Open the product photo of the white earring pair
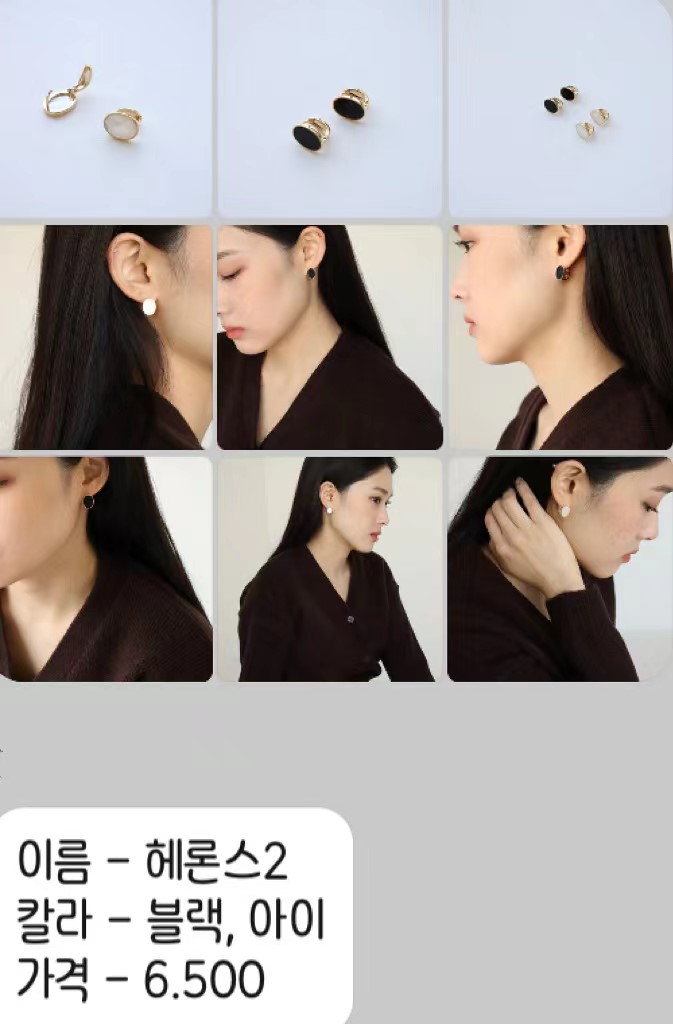Viewport: 673px width, 1024px height. [105, 108]
